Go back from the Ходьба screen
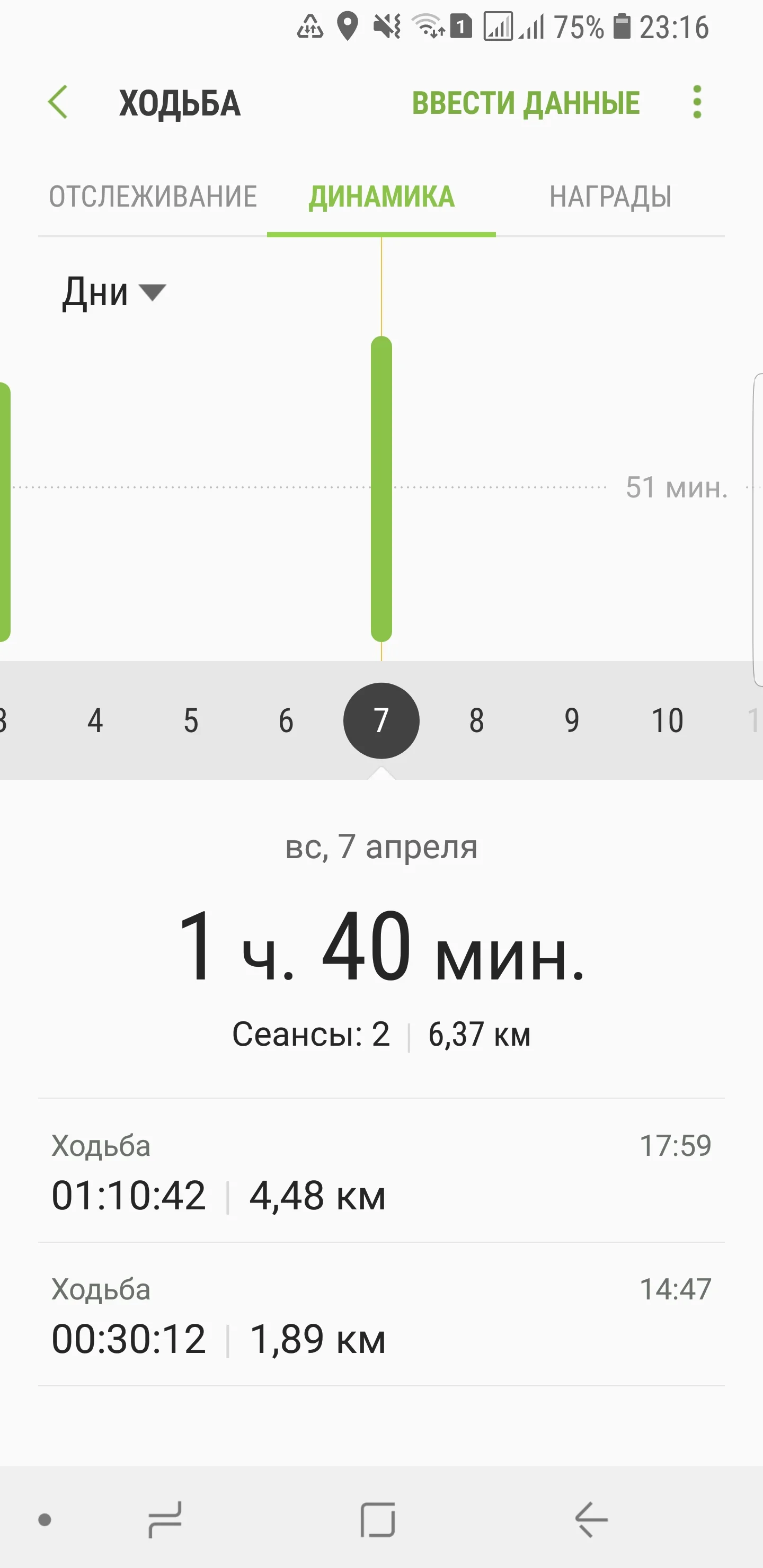The image size is (763, 1568). point(58,102)
